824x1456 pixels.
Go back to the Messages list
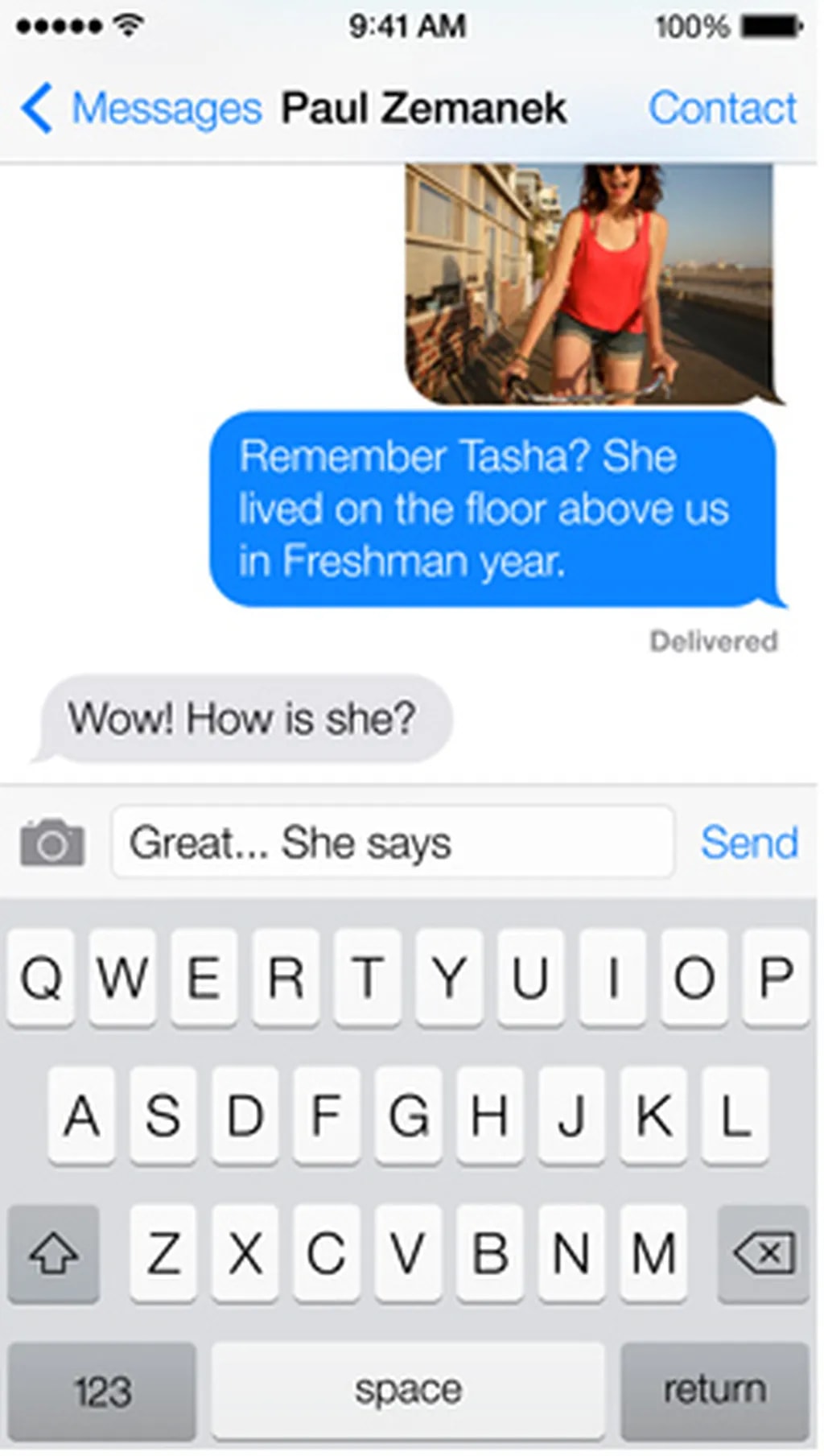141,109
